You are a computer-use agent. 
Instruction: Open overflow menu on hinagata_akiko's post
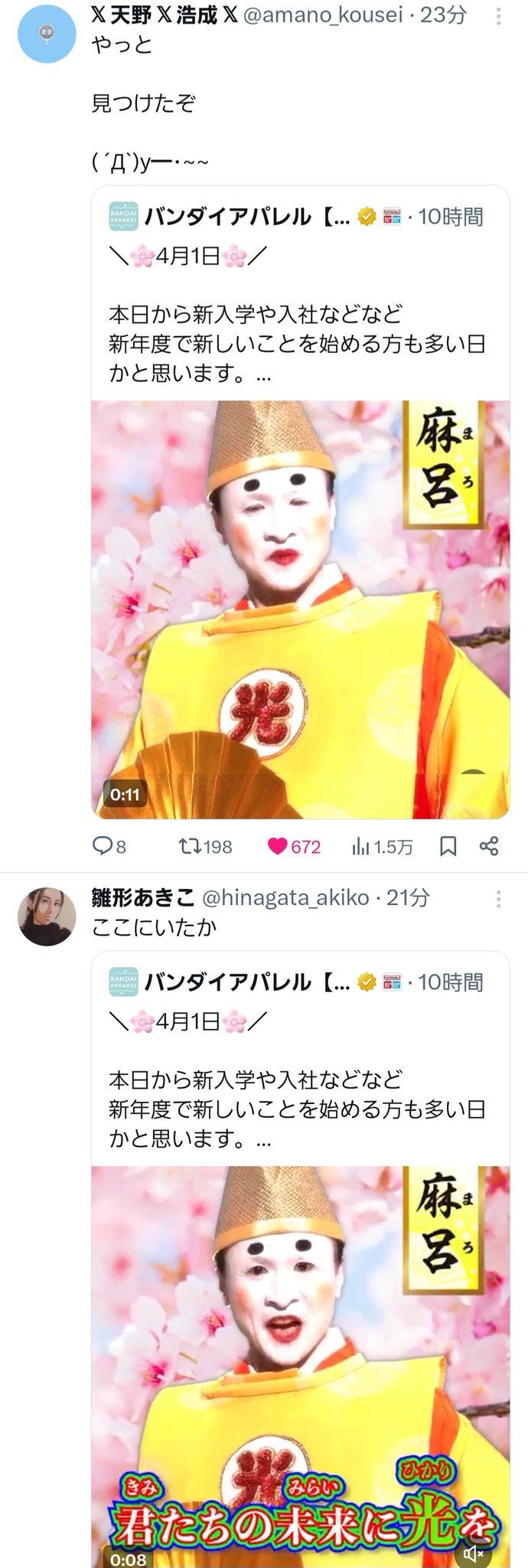click(x=498, y=899)
